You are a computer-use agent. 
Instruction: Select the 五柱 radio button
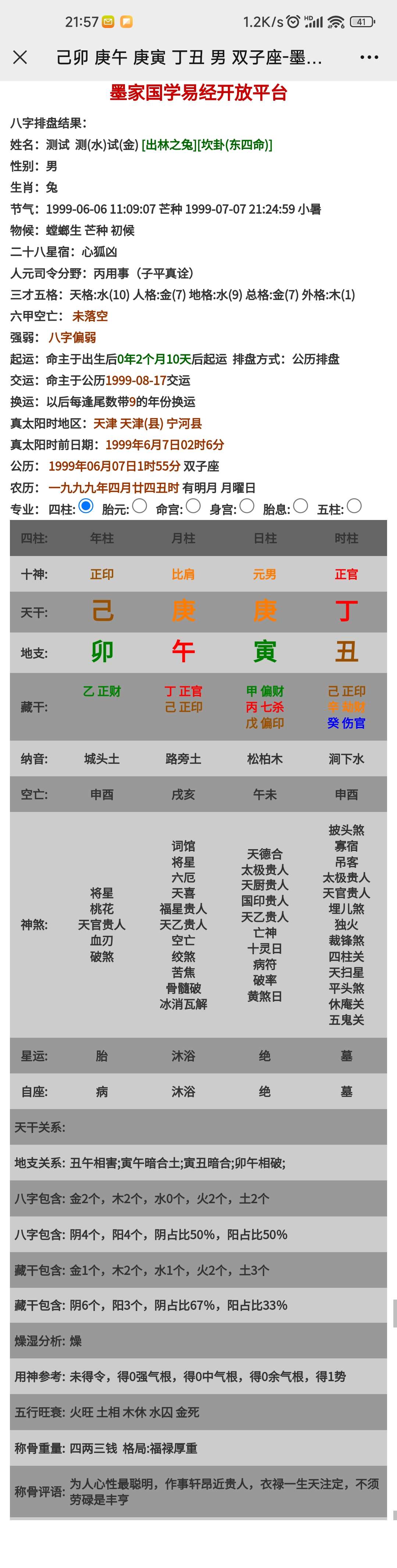354,506
